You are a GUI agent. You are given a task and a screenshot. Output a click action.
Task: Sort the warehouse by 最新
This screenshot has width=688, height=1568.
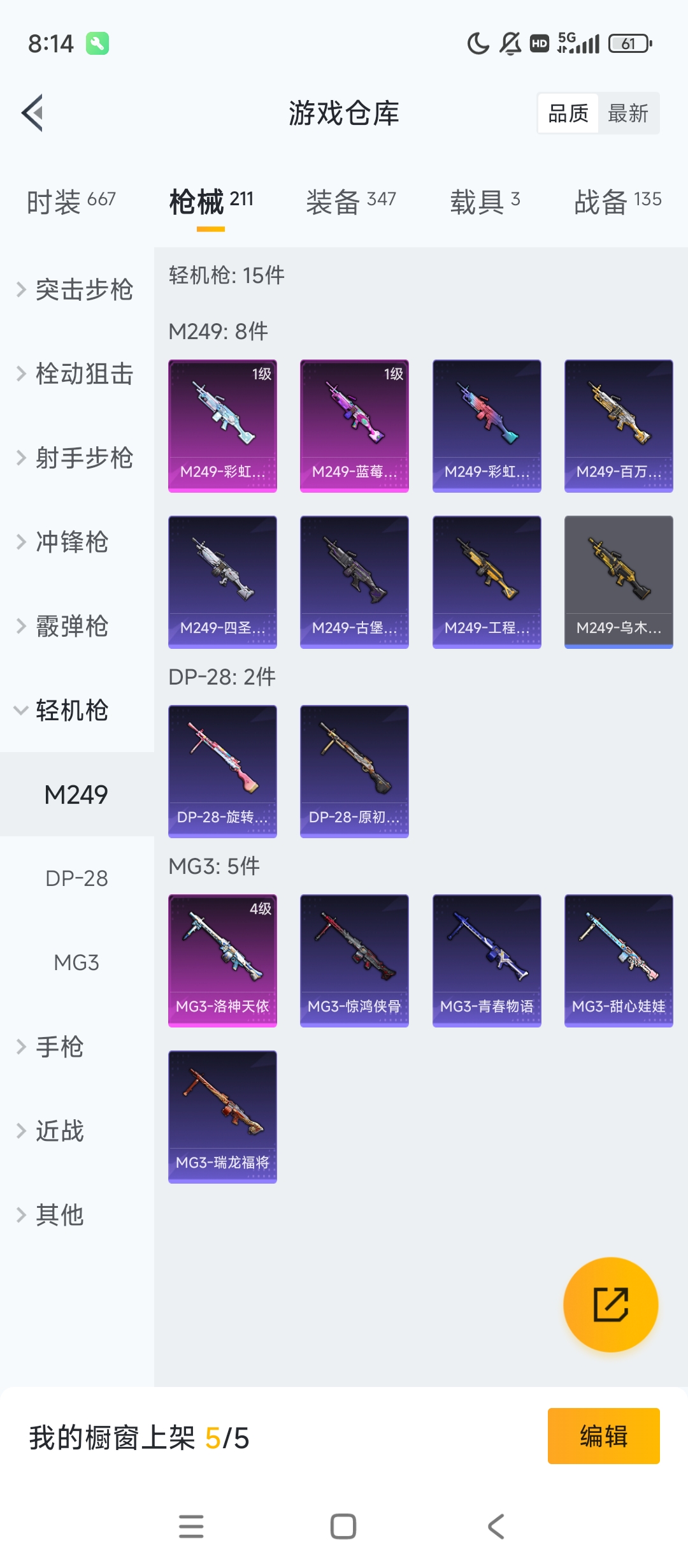coord(627,113)
